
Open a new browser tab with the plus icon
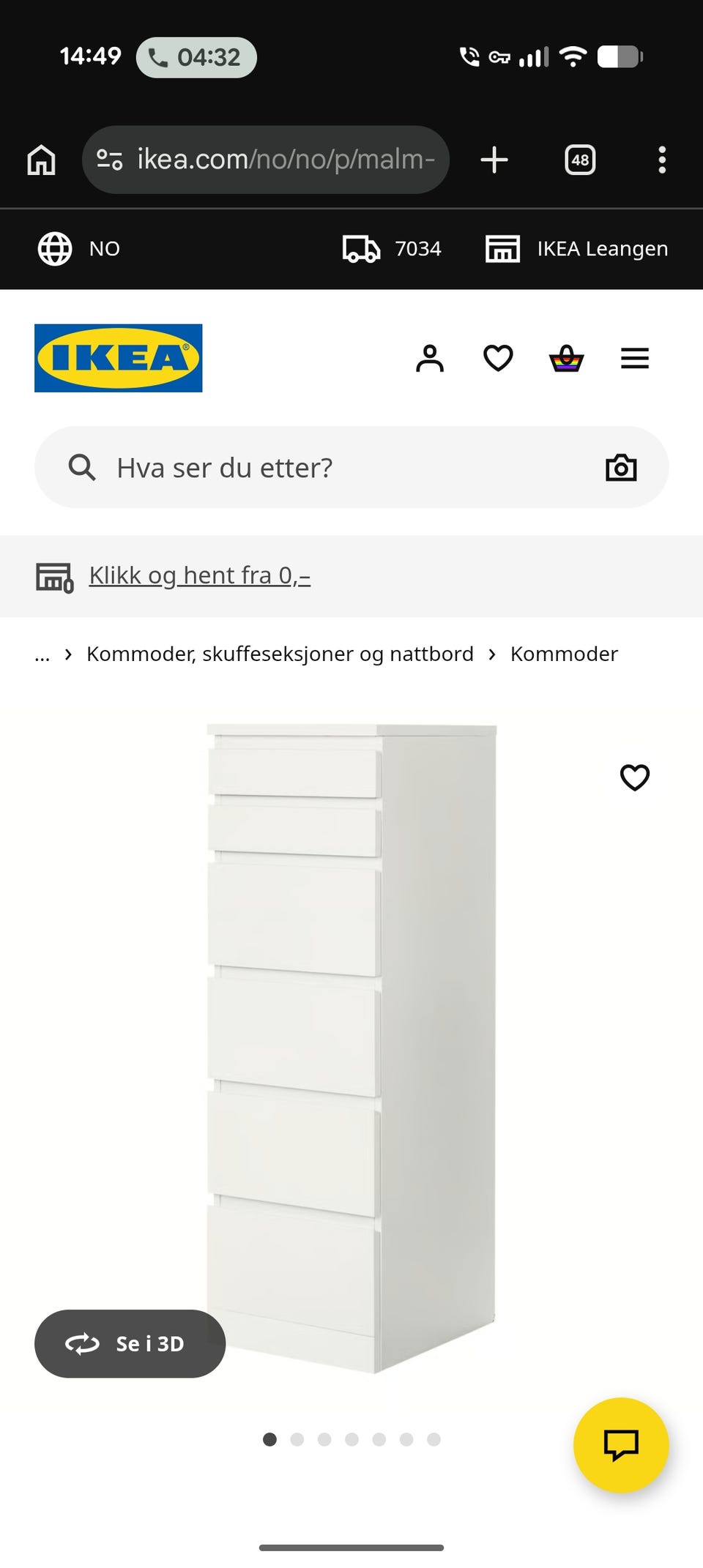[494, 160]
